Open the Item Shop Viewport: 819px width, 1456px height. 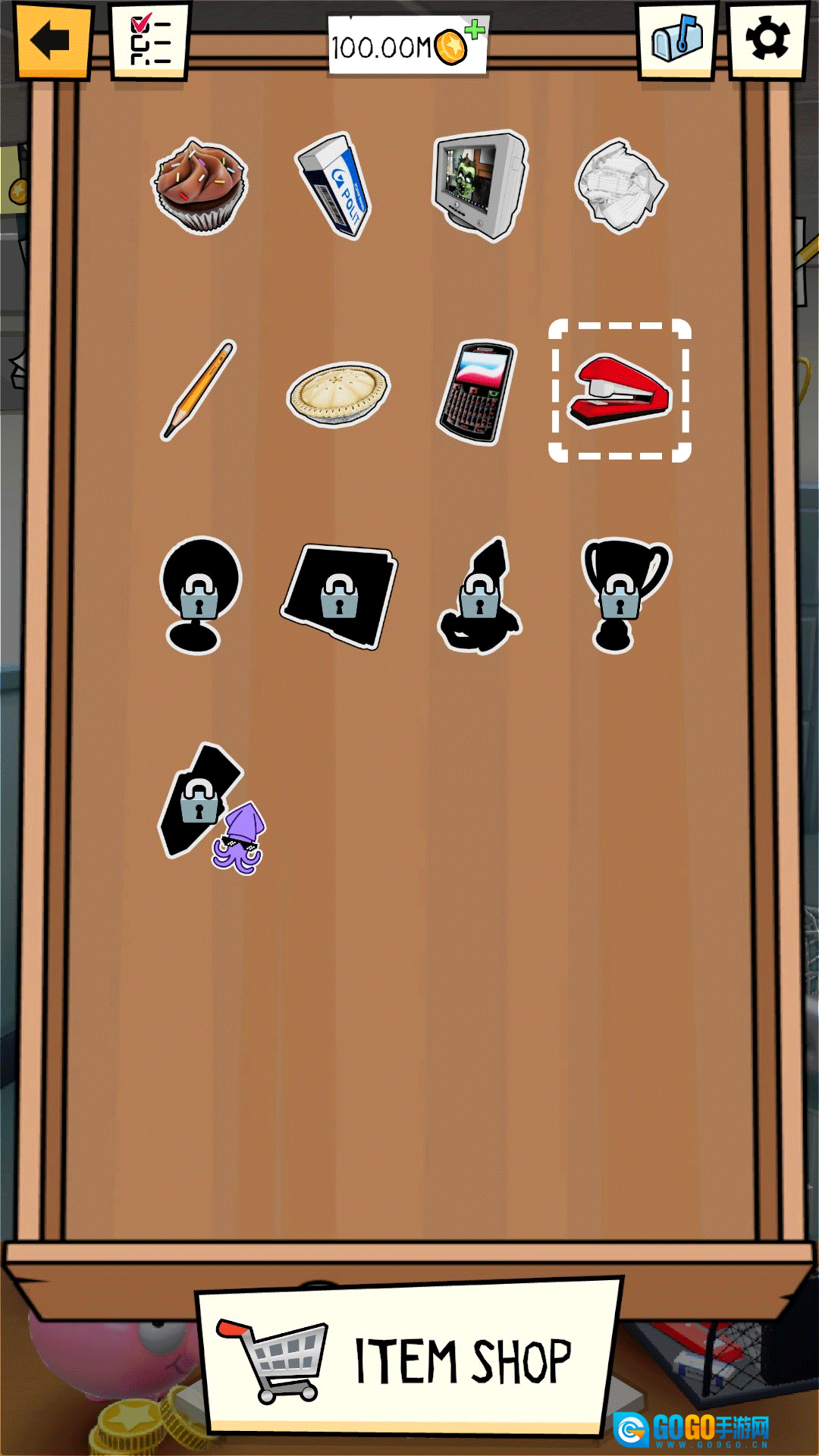(x=409, y=1359)
